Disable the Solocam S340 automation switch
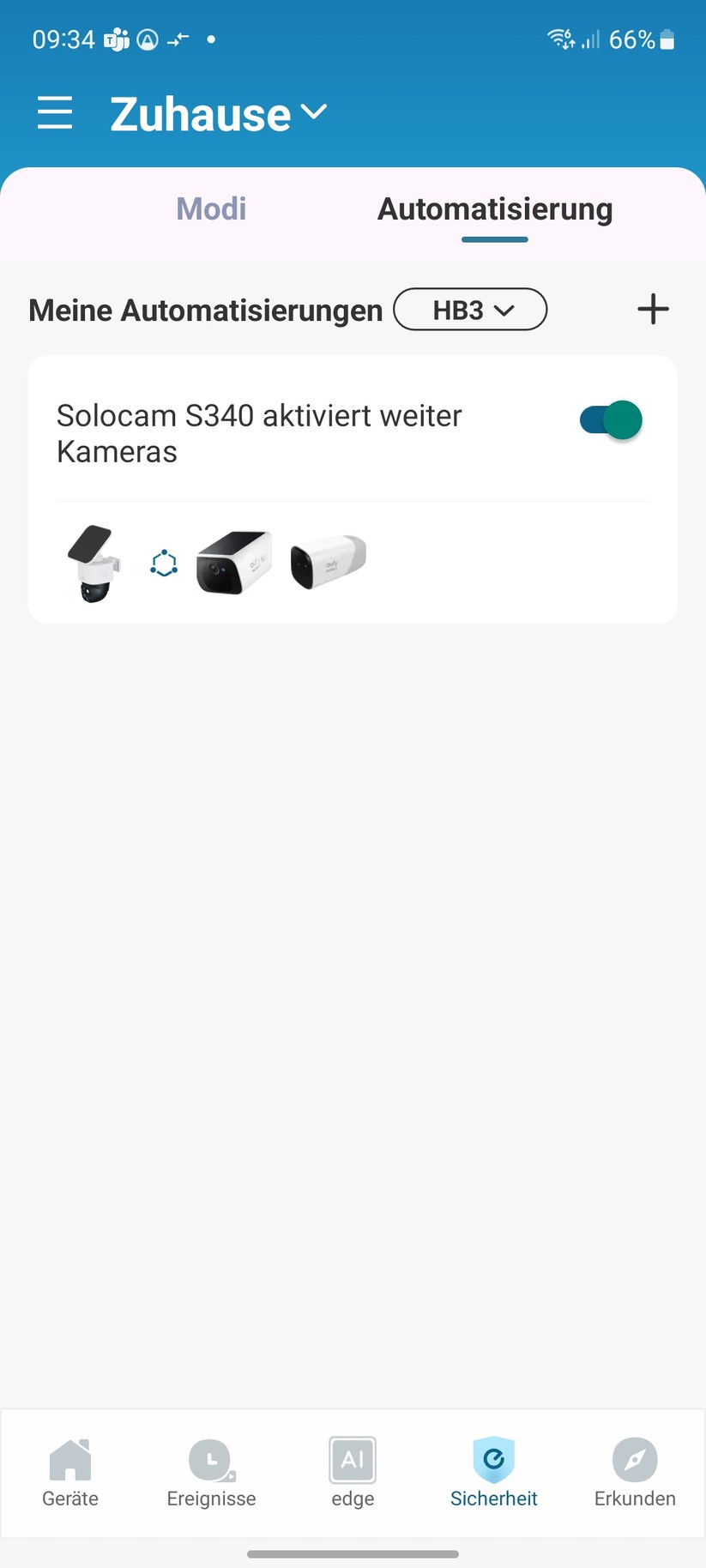Viewport: 706px width, 1568px height. click(x=611, y=420)
